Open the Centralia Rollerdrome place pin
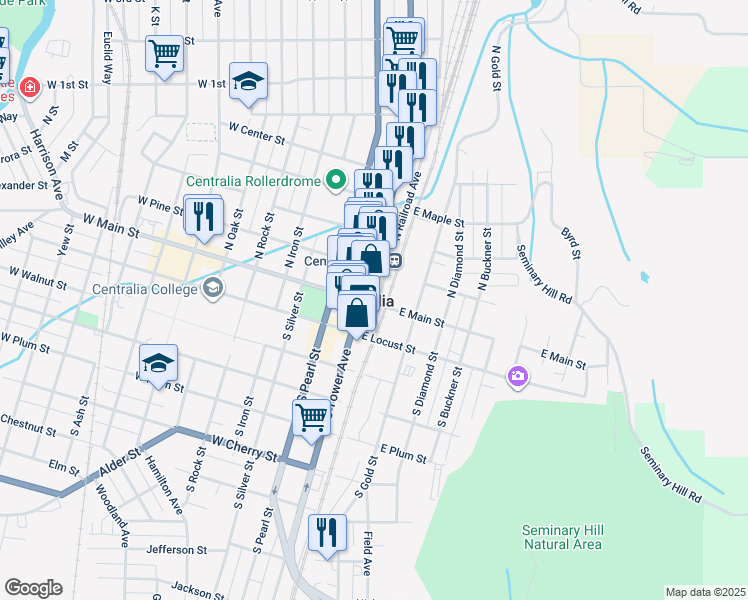The height and width of the screenshot is (600, 748). tap(336, 181)
